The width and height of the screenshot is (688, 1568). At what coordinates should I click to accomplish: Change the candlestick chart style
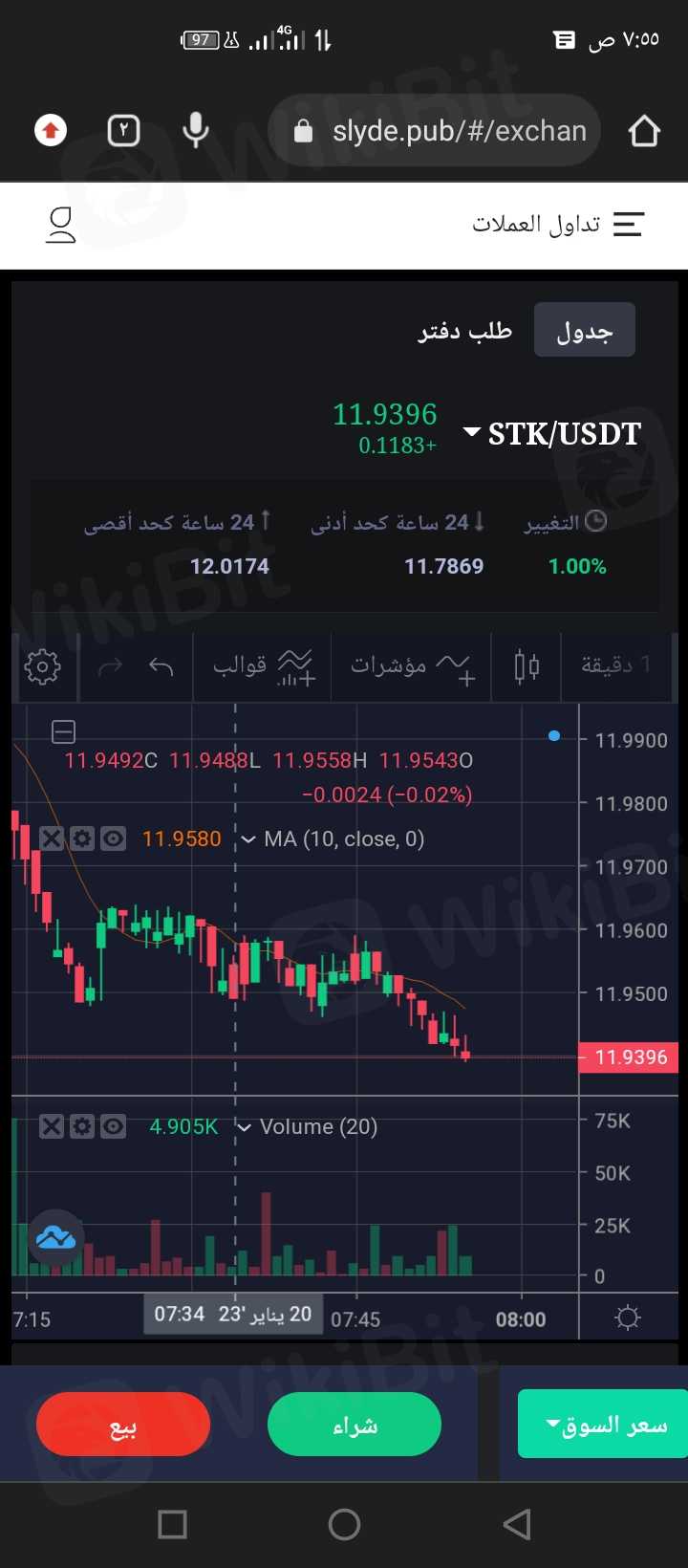[527, 666]
